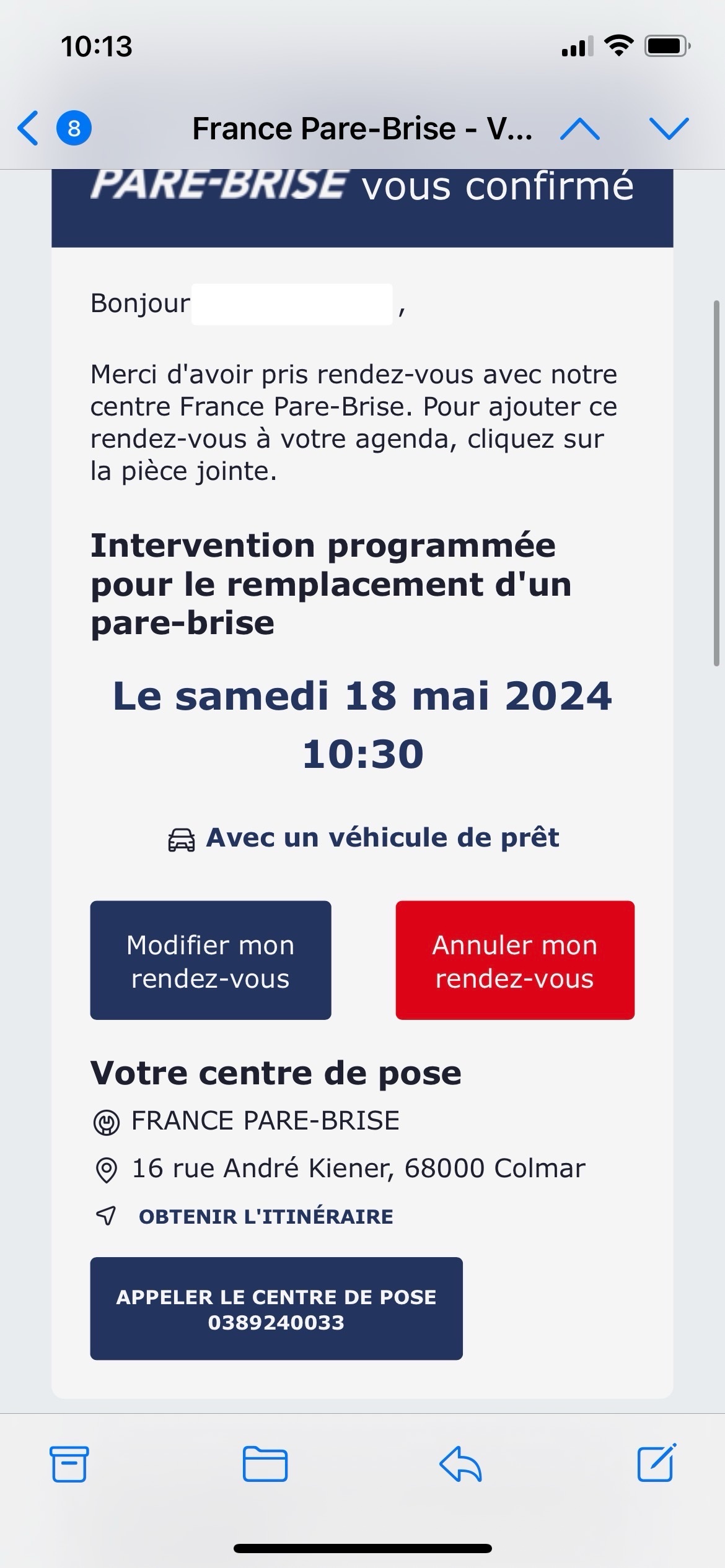The image size is (725, 1568).
Task: Go back to the mailbox list
Action: [x=29, y=128]
